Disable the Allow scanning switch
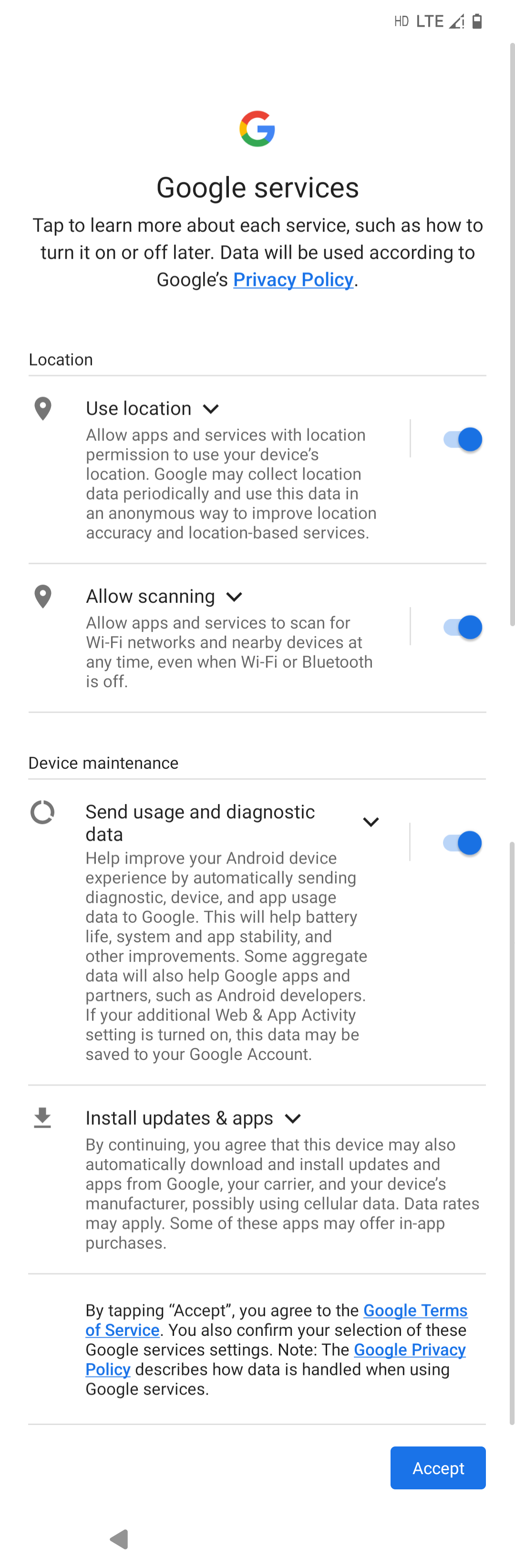 point(462,627)
